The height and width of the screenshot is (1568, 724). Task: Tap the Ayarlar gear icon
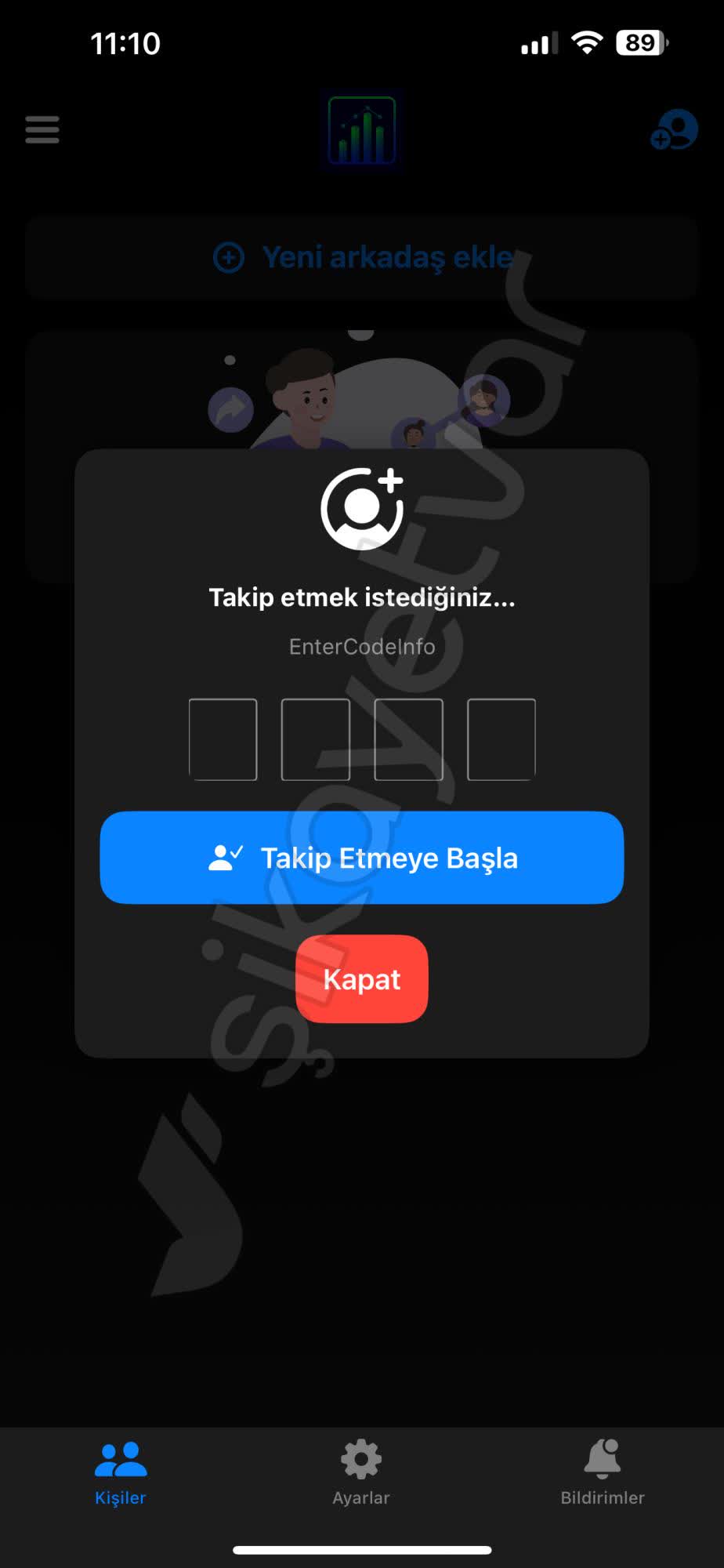361,1458
